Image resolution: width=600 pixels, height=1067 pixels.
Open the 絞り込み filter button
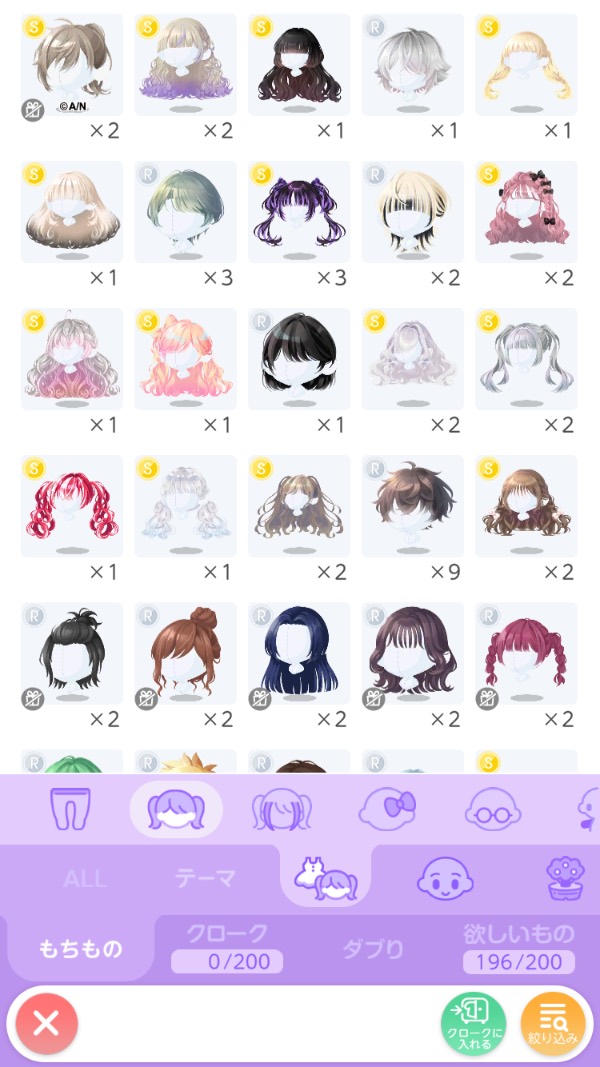pyautogui.click(x=553, y=1023)
